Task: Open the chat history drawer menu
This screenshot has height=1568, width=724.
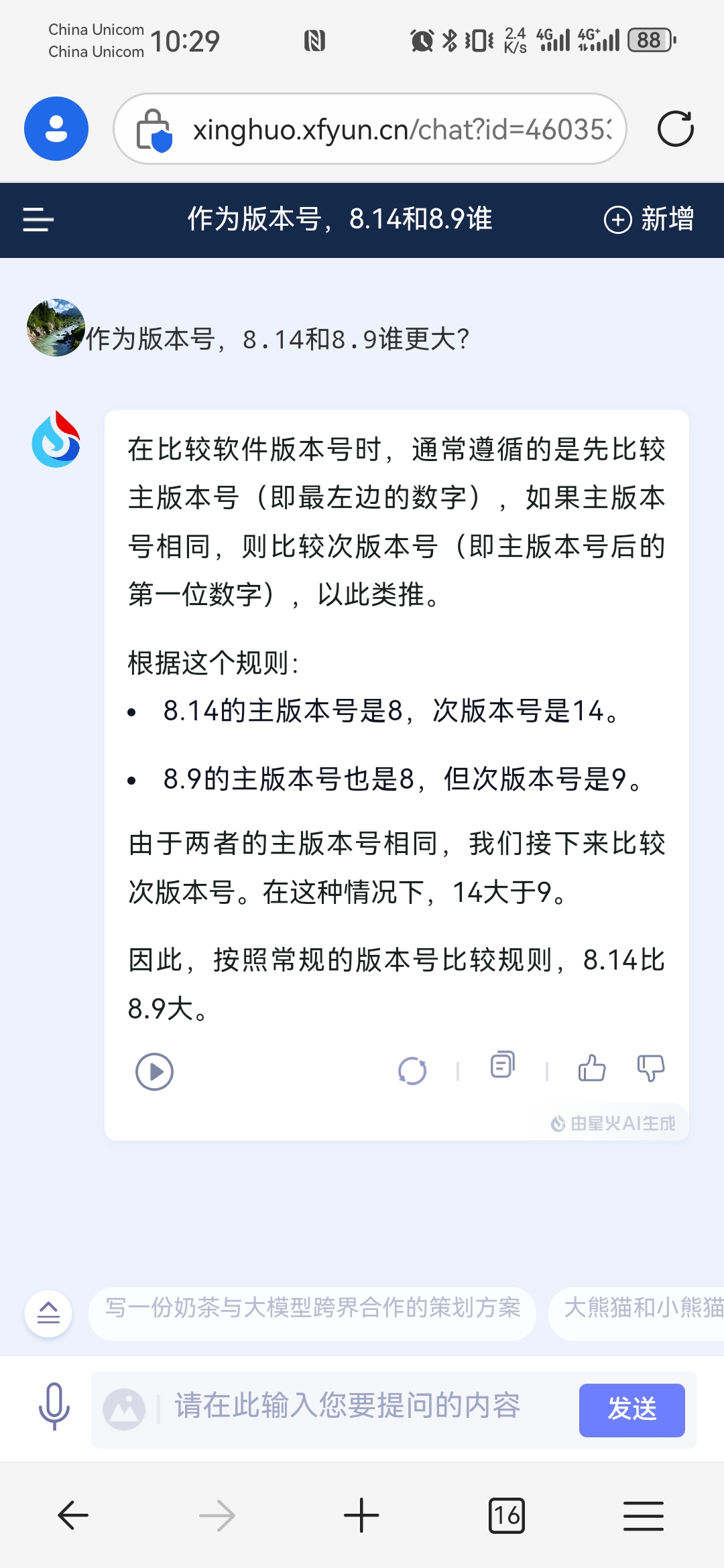Action: (x=38, y=220)
